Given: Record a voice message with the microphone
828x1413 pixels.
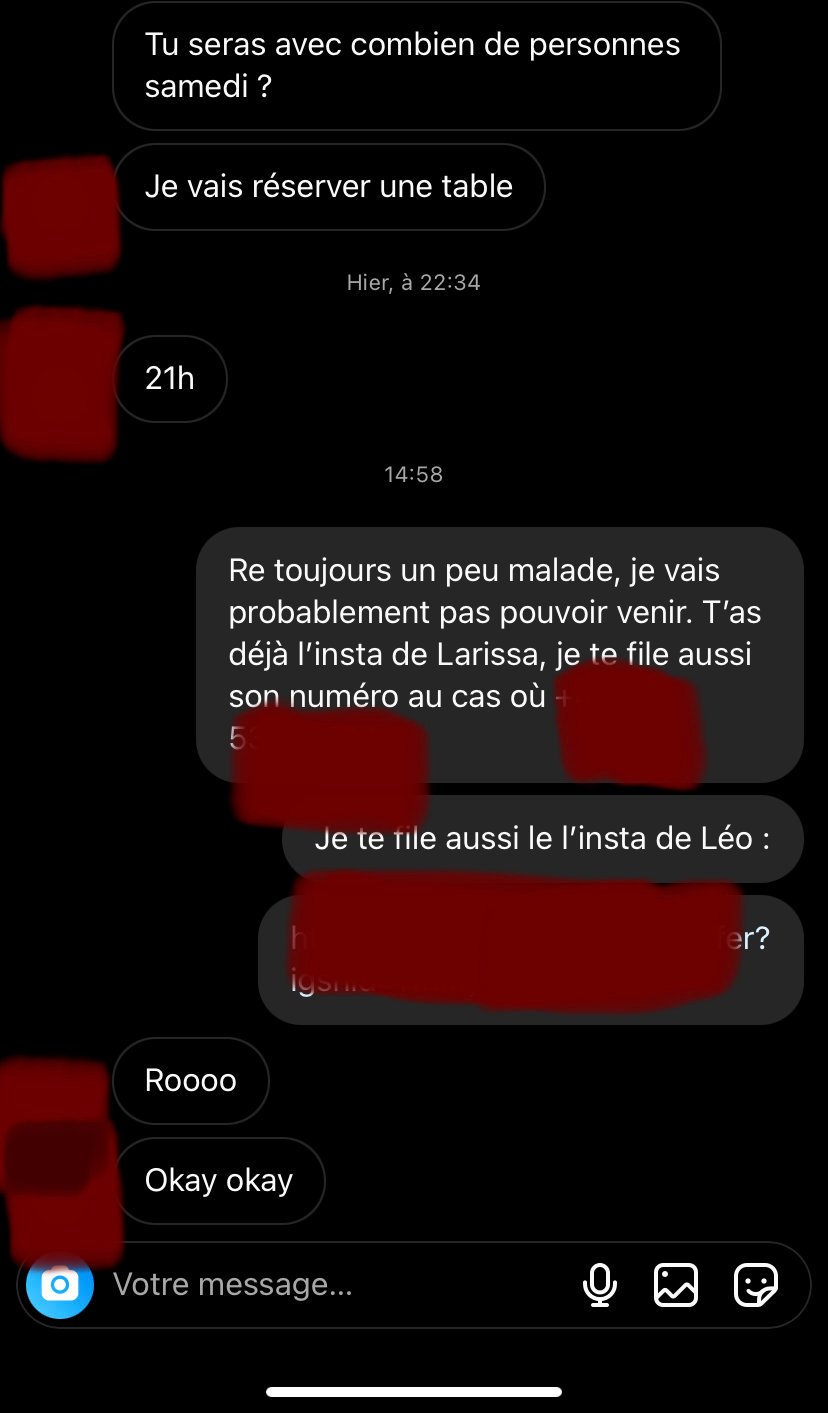Looking at the screenshot, I should tap(600, 1285).
